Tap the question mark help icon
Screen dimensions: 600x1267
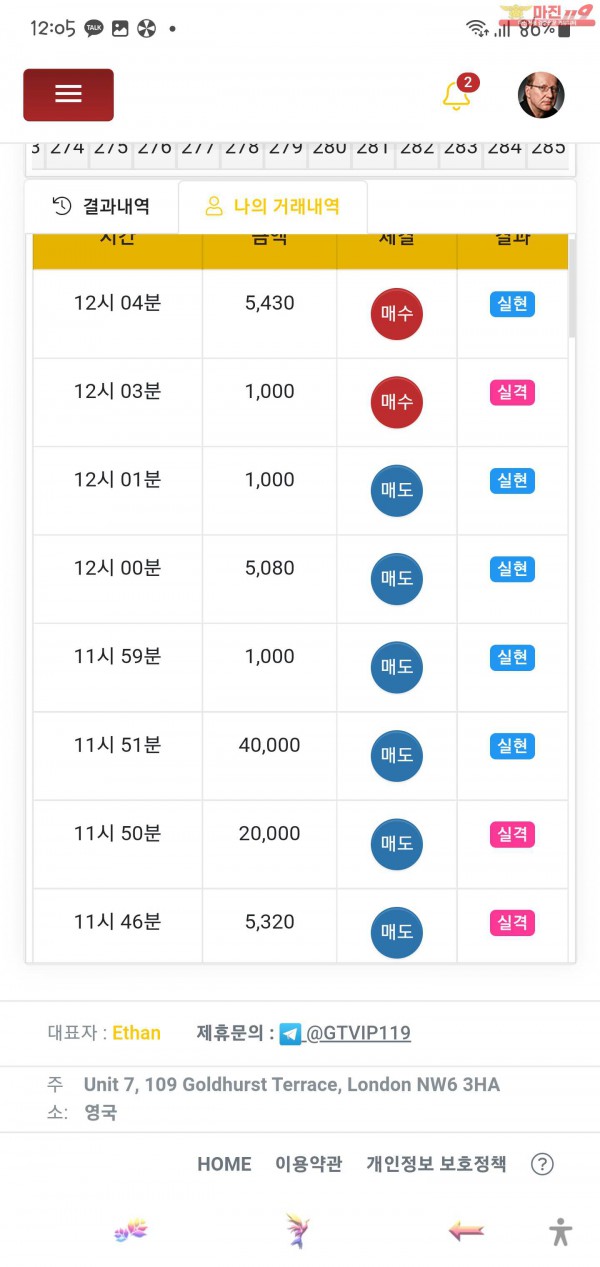542,1164
